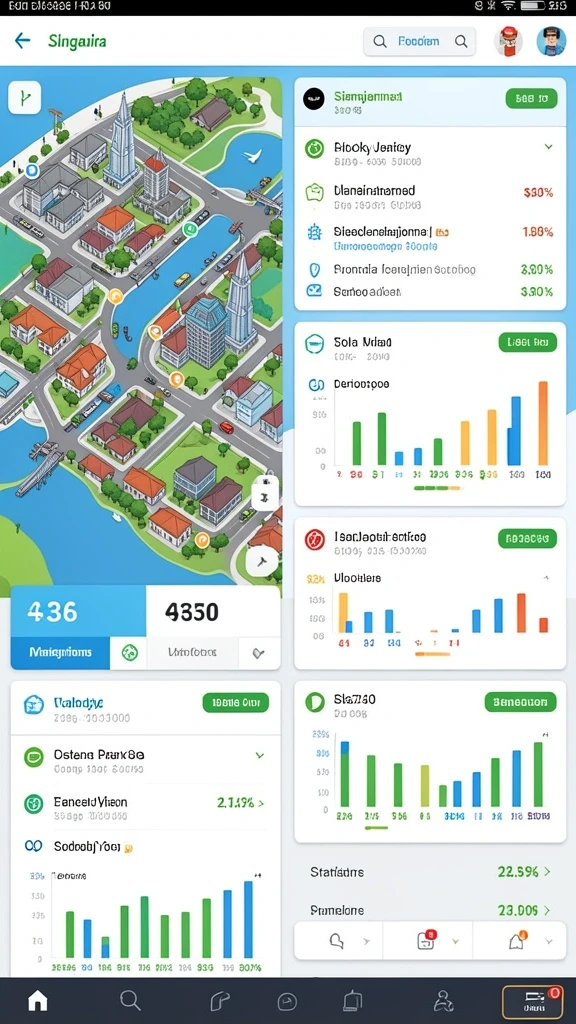576x1024 pixels.
Task: Open the search tab in the bottom bar
Action: (x=130, y=1000)
